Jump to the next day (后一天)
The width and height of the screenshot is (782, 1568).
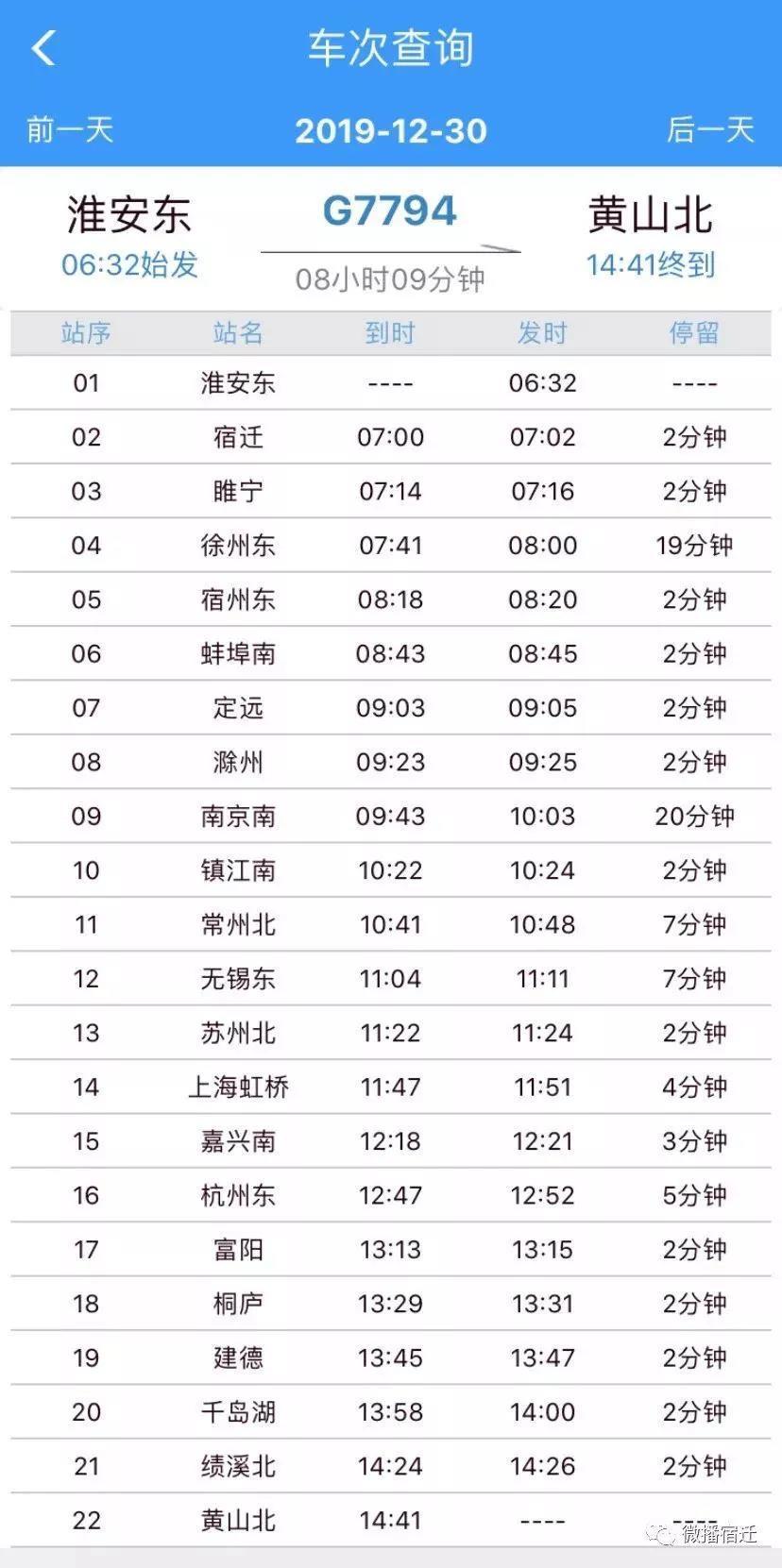(x=710, y=129)
